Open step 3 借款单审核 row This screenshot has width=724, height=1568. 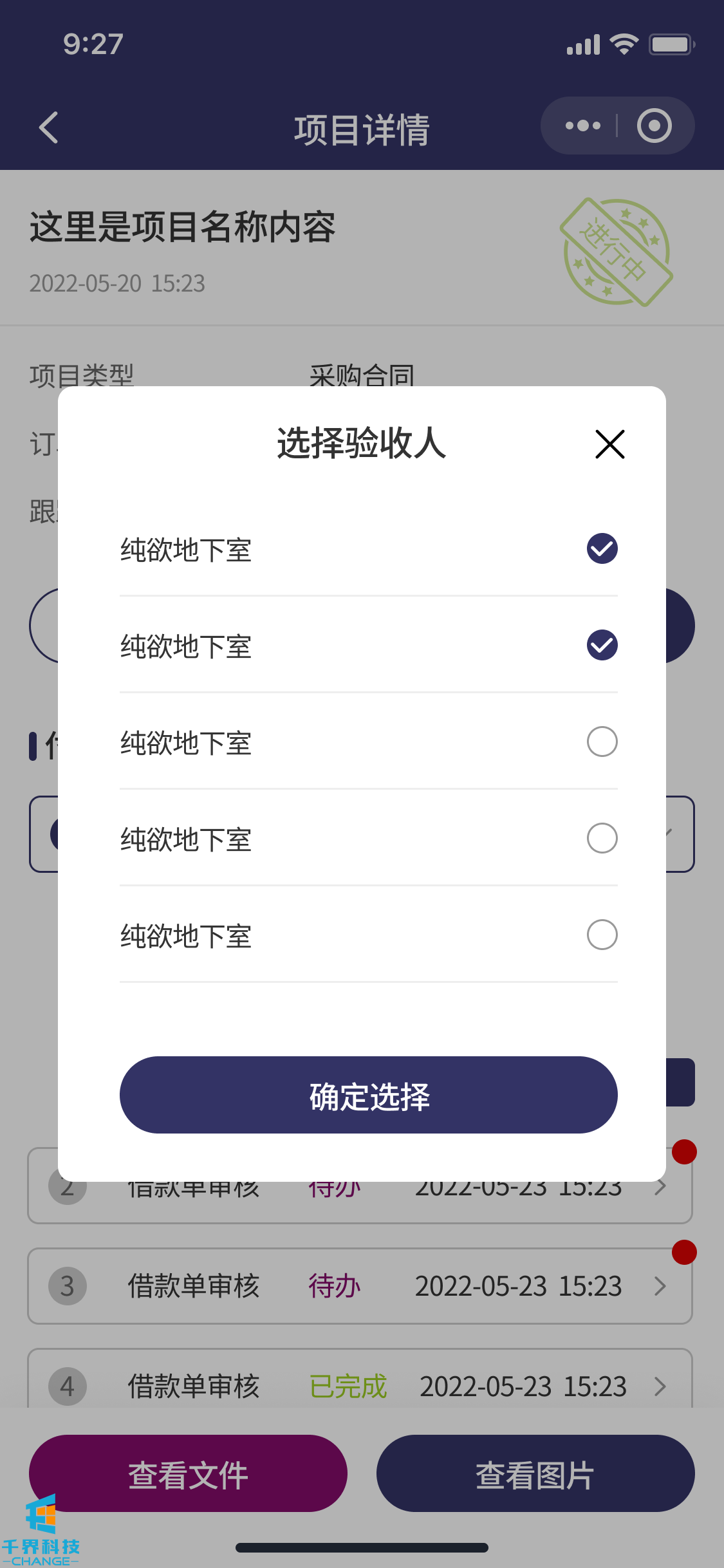coord(360,1286)
